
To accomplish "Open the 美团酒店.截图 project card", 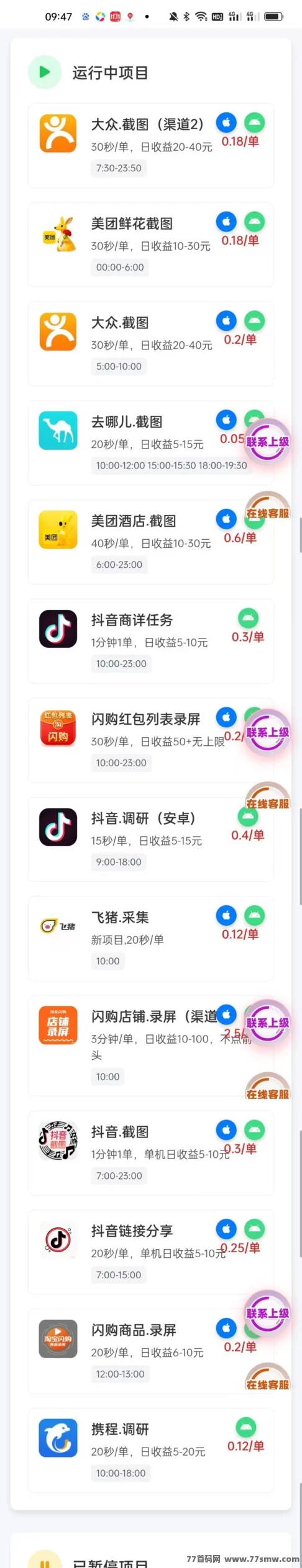I will pyautogui.click(x=151, y=542).
